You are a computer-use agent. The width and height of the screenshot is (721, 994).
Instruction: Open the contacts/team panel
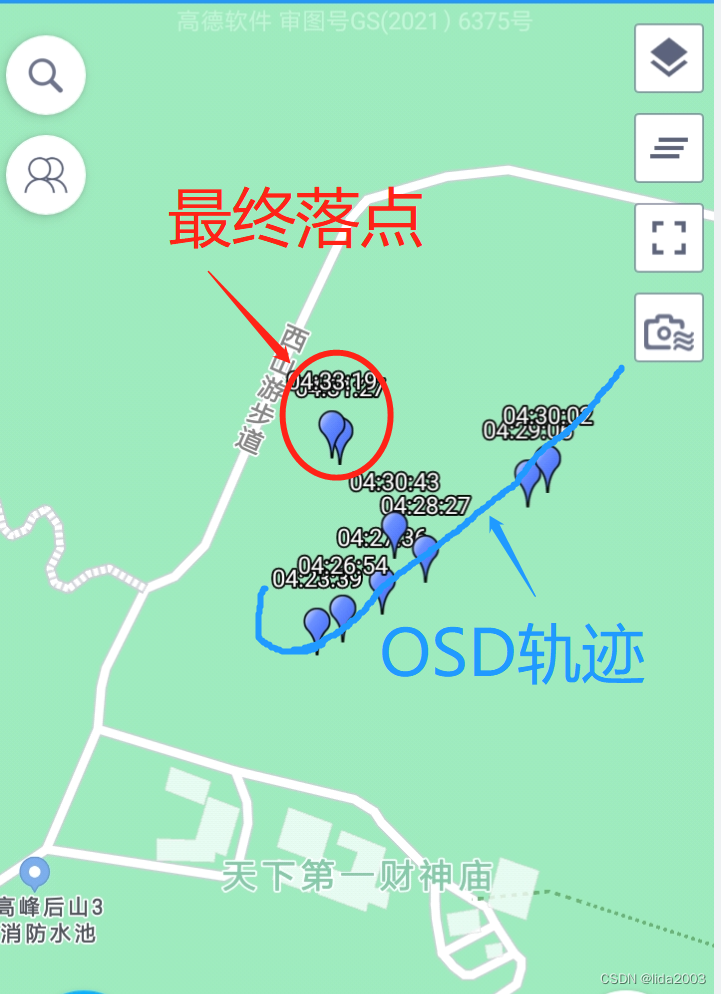point(45,175)
